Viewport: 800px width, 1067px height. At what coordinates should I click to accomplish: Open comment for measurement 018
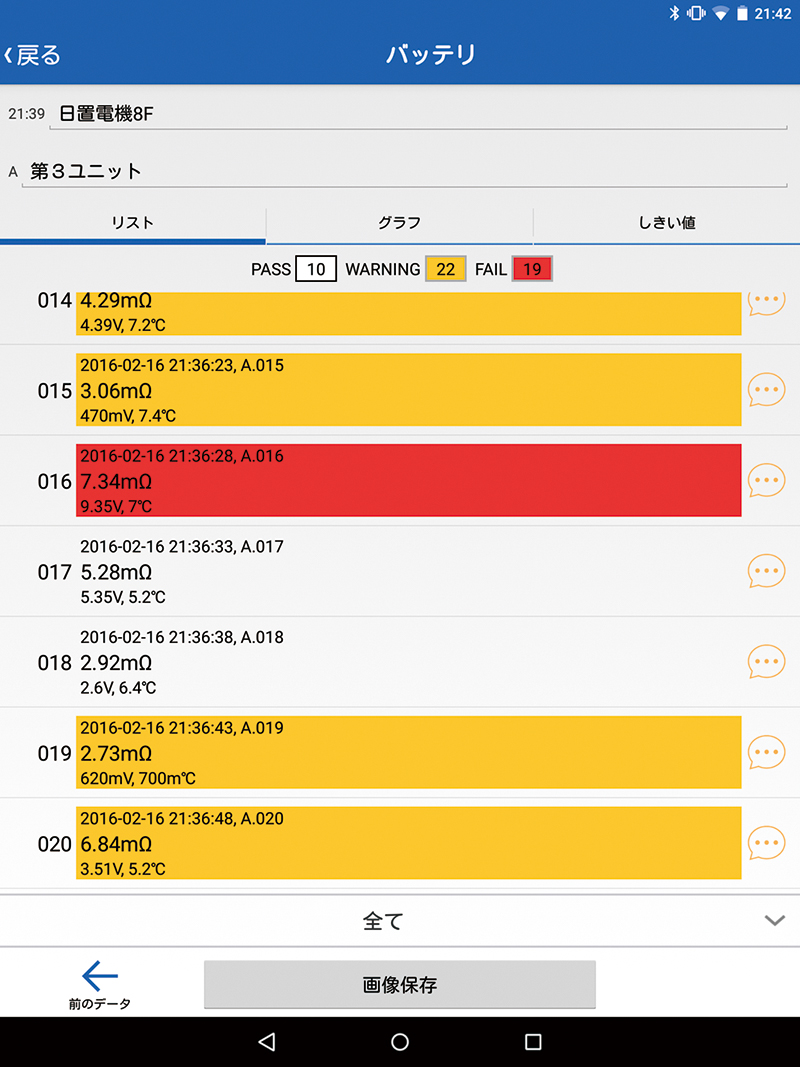(766, 662)
